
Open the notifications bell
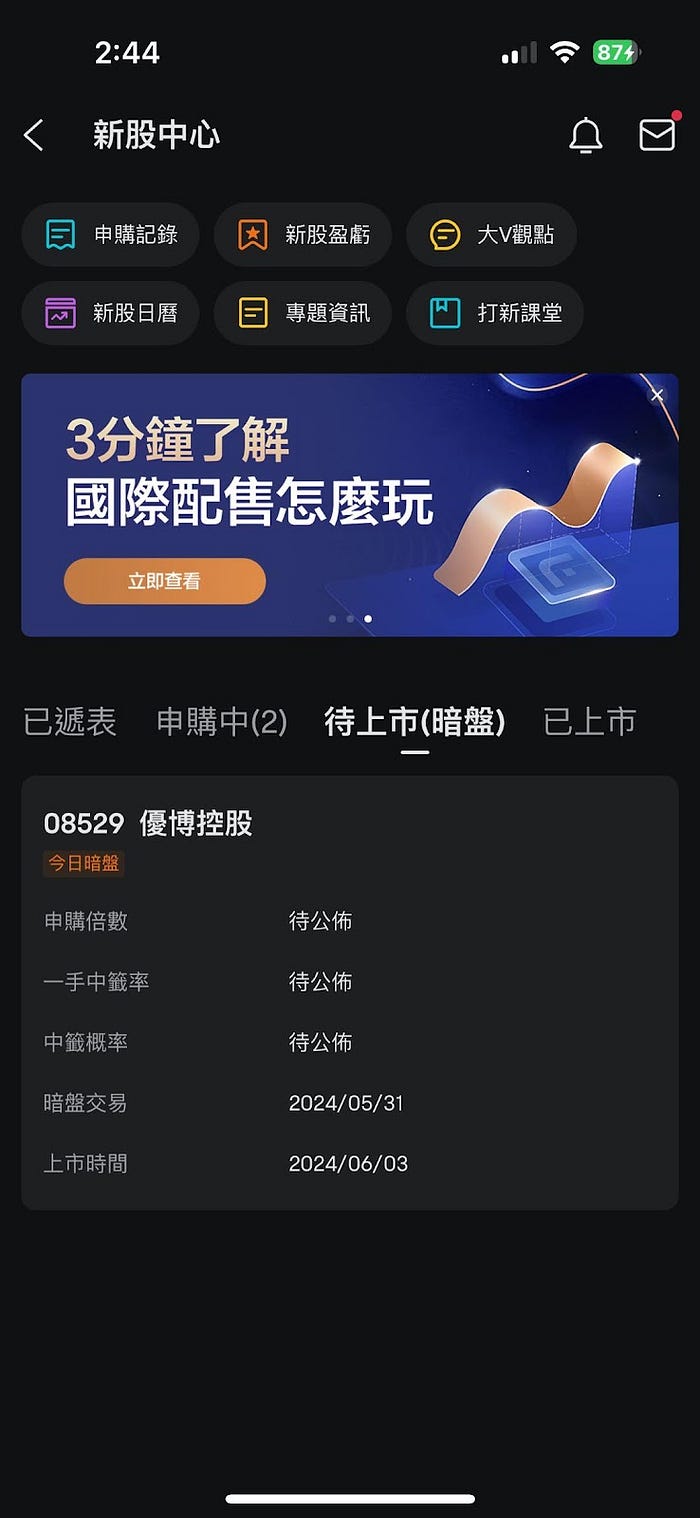(586, 135)
